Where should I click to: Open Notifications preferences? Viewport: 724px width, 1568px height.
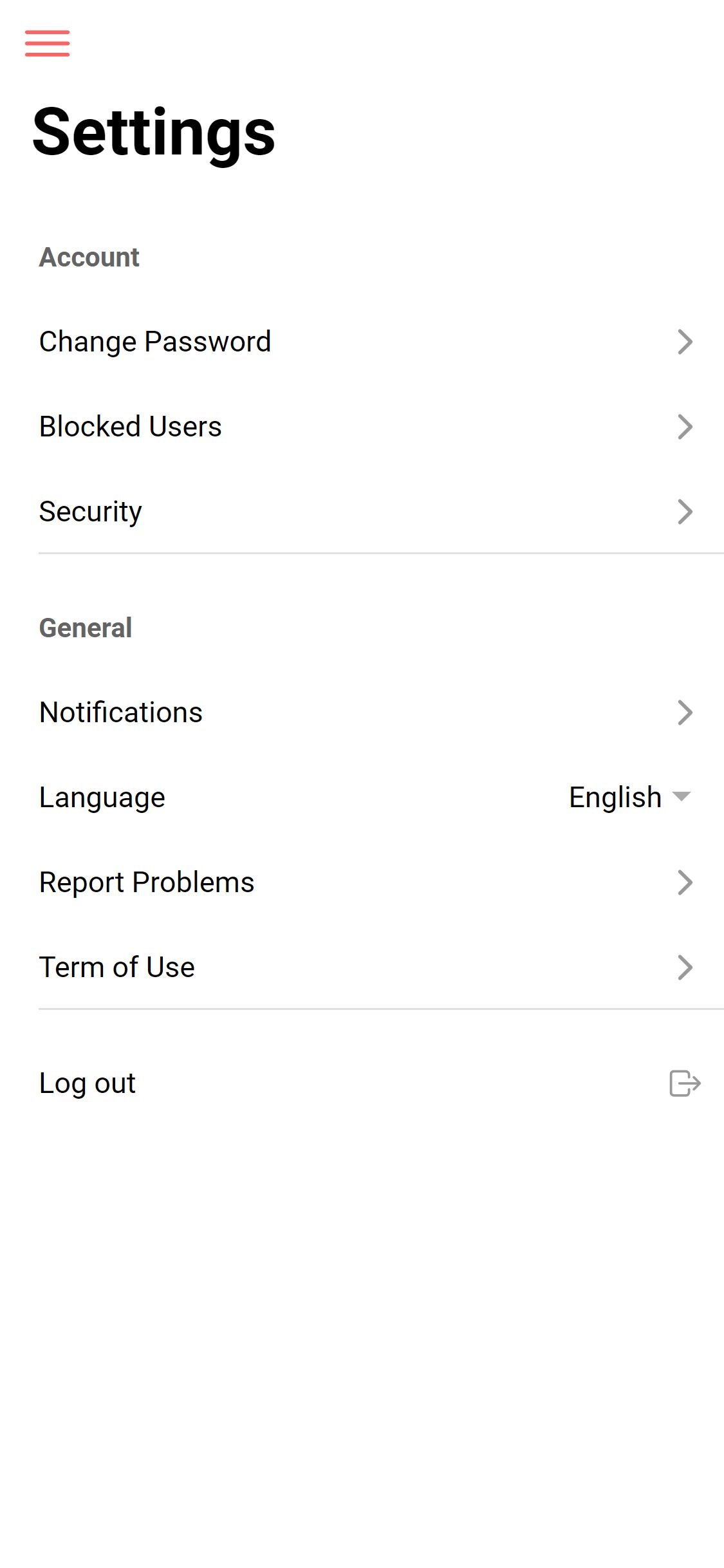pos(367,713)
